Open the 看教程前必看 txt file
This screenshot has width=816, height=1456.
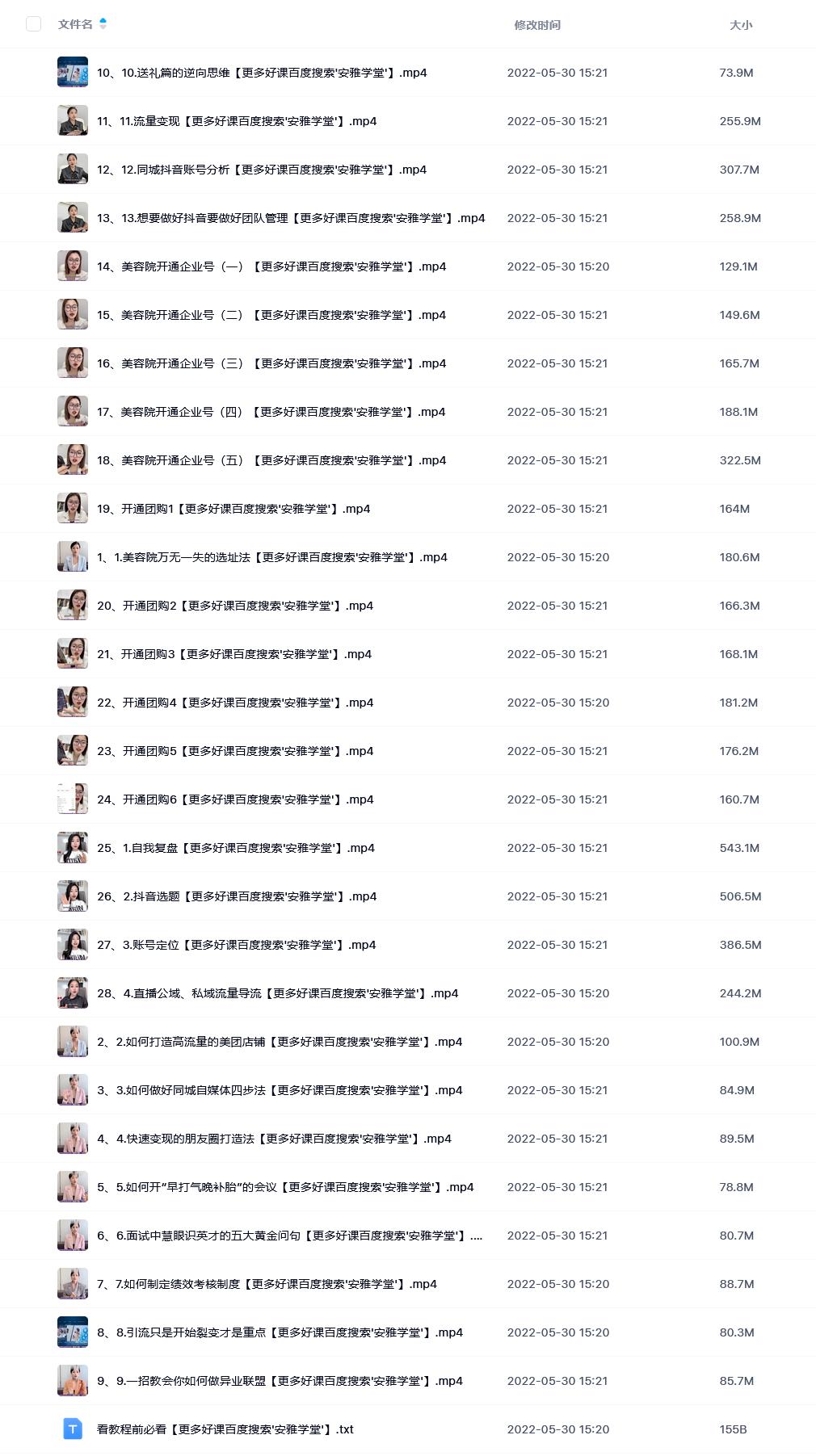[x=225, y=1429]
